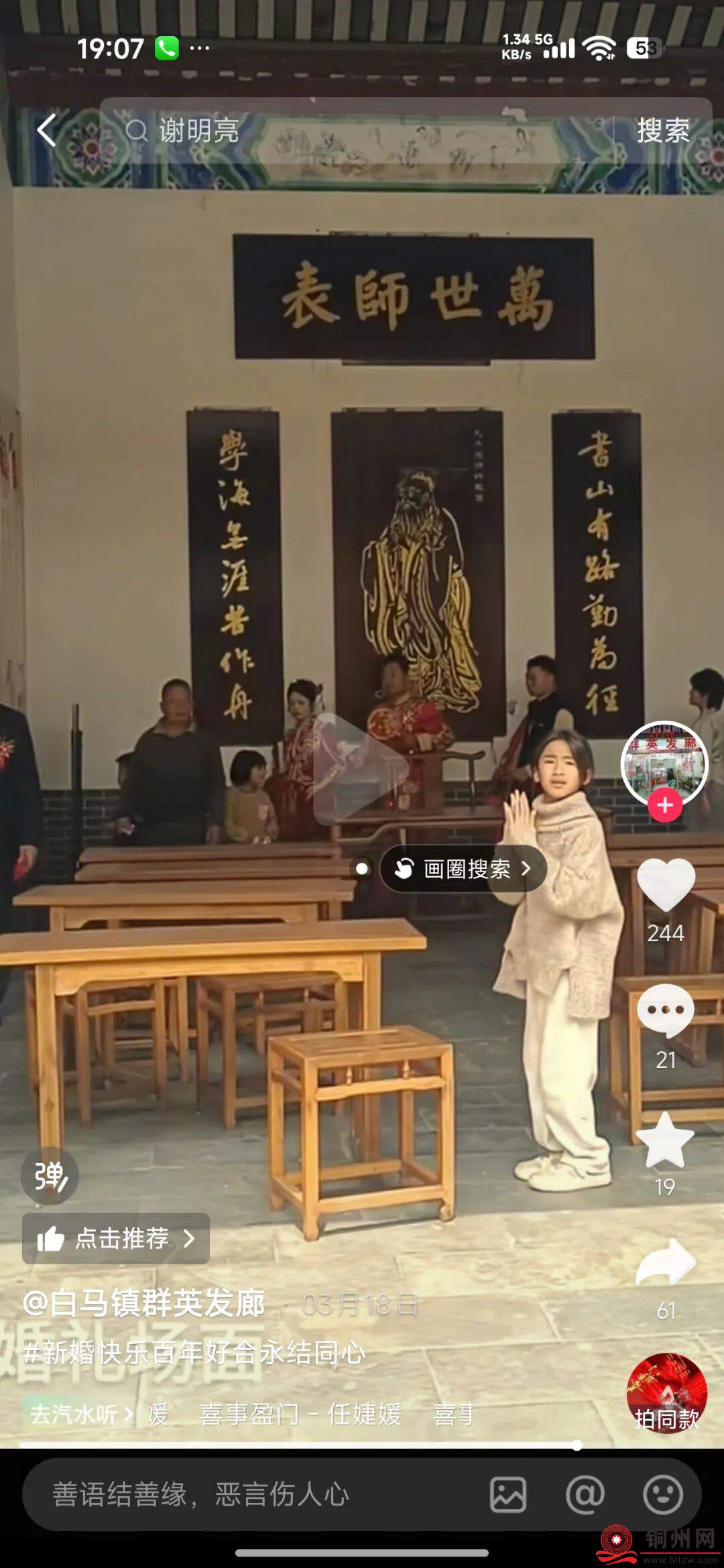The height and width of the screenshot is (1568, 724).
Task: Mention someone with the @ icon
Action: pyautogui.click(x=585, y=1494)
